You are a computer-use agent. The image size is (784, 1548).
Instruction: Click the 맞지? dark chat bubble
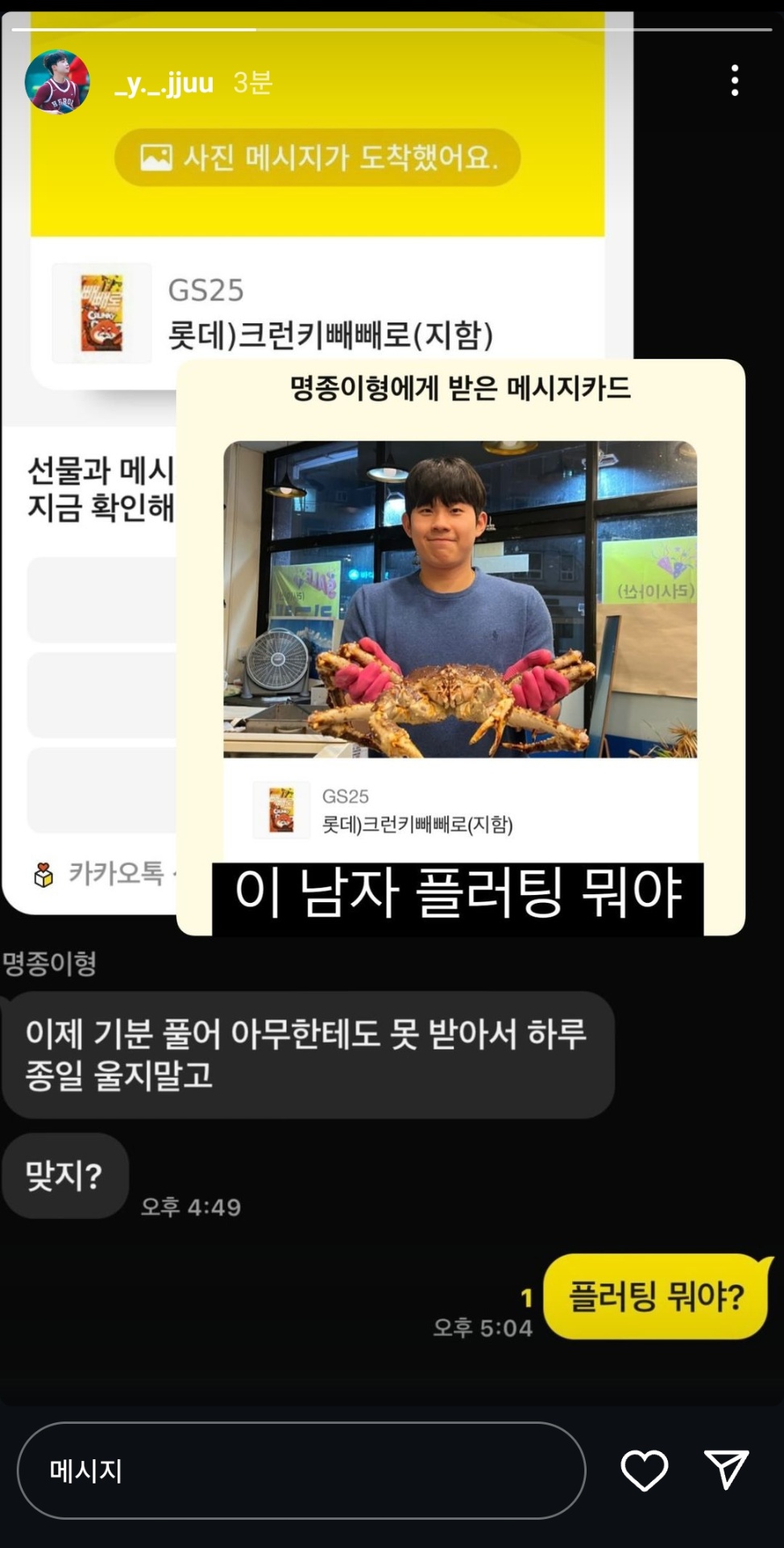(64, 1176)
